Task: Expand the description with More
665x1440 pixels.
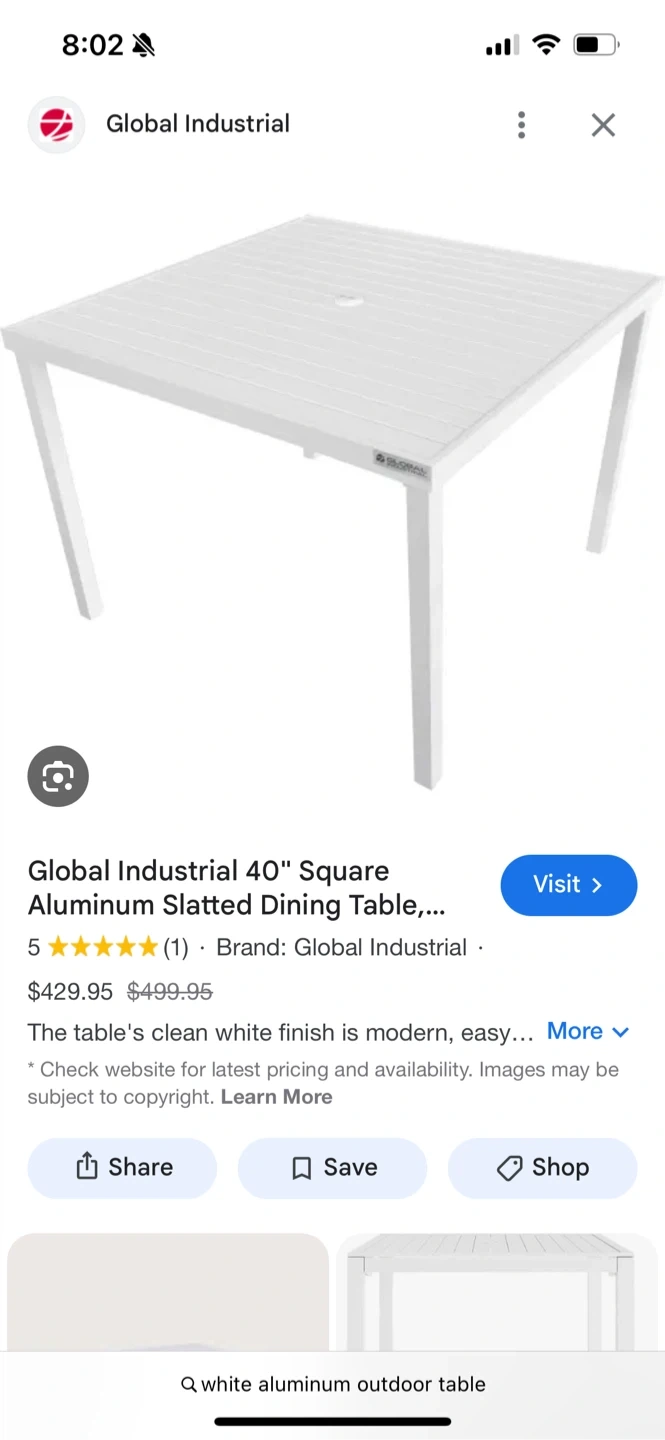Action: (587, 1031)
